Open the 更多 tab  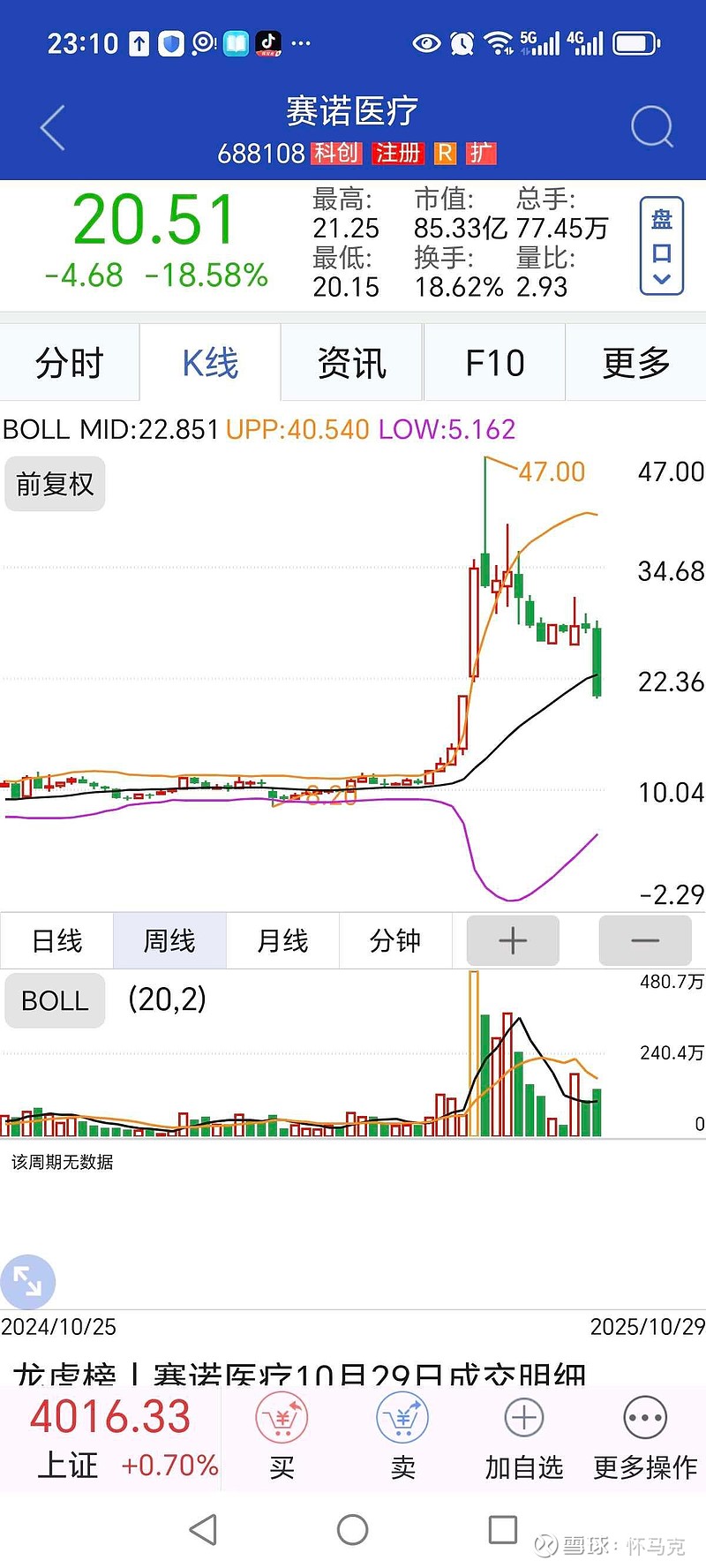click(635, 363)
